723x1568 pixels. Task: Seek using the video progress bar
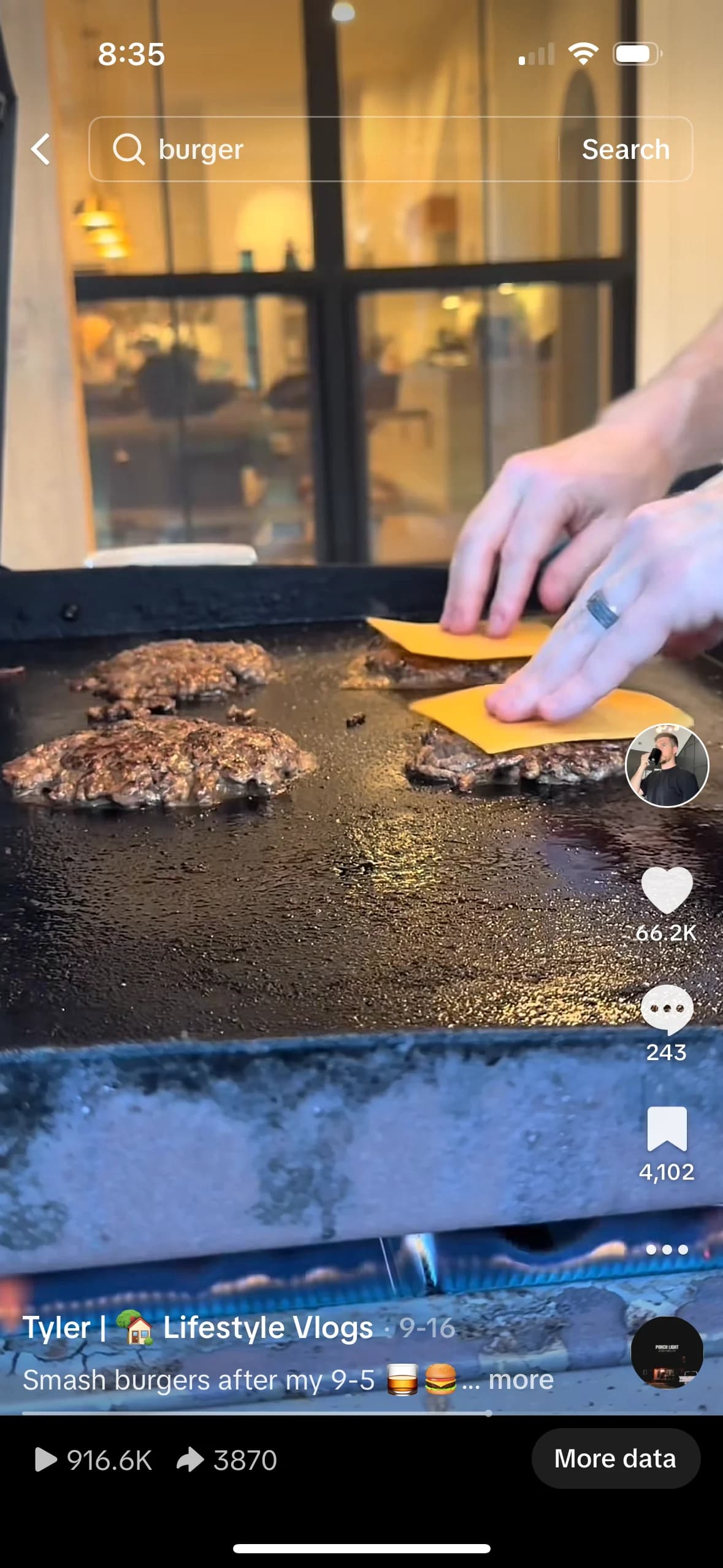(x=256, y=1413)
